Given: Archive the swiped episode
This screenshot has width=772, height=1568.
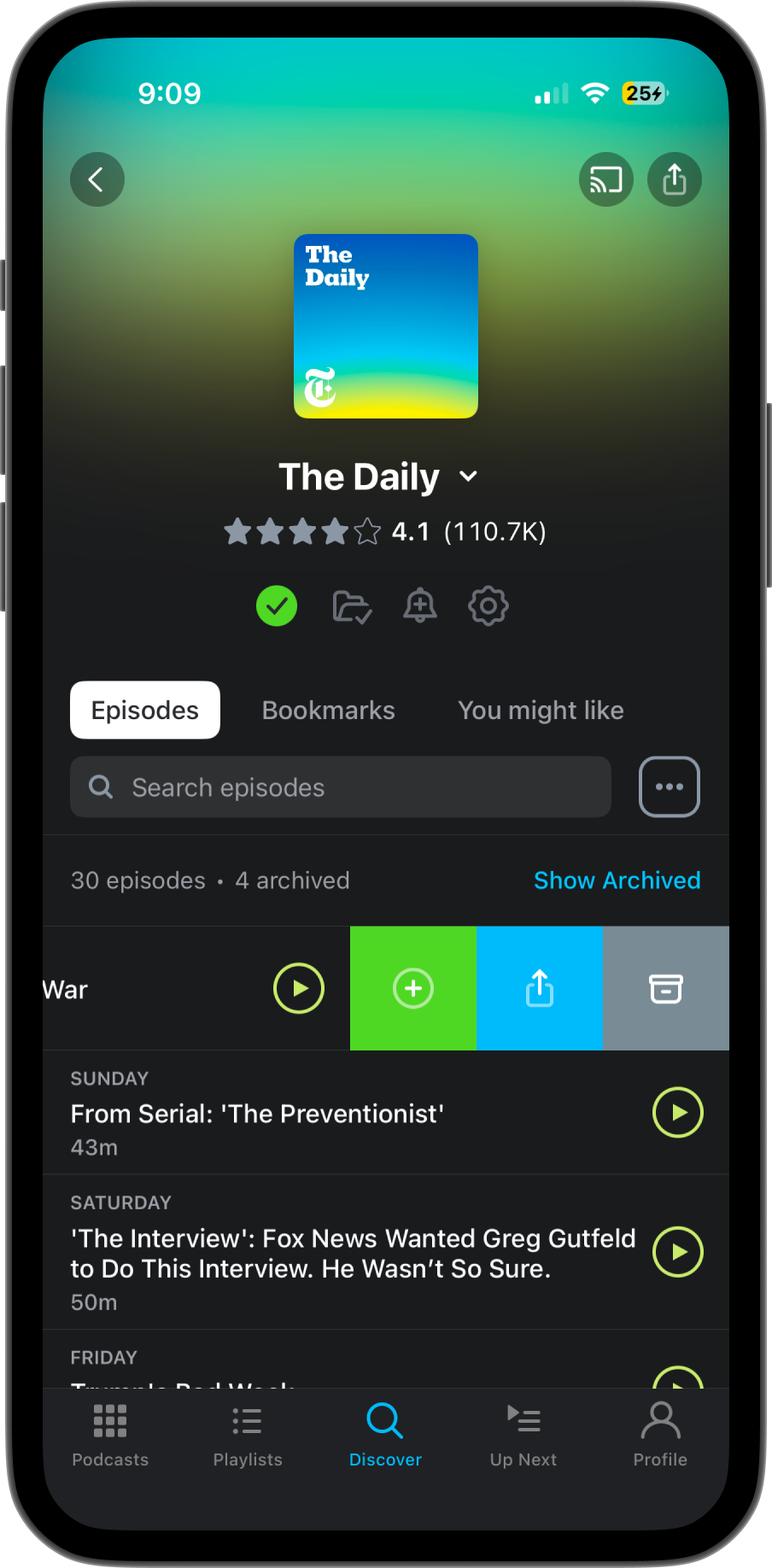Looking at the screenshot, I should pos(666,989).
